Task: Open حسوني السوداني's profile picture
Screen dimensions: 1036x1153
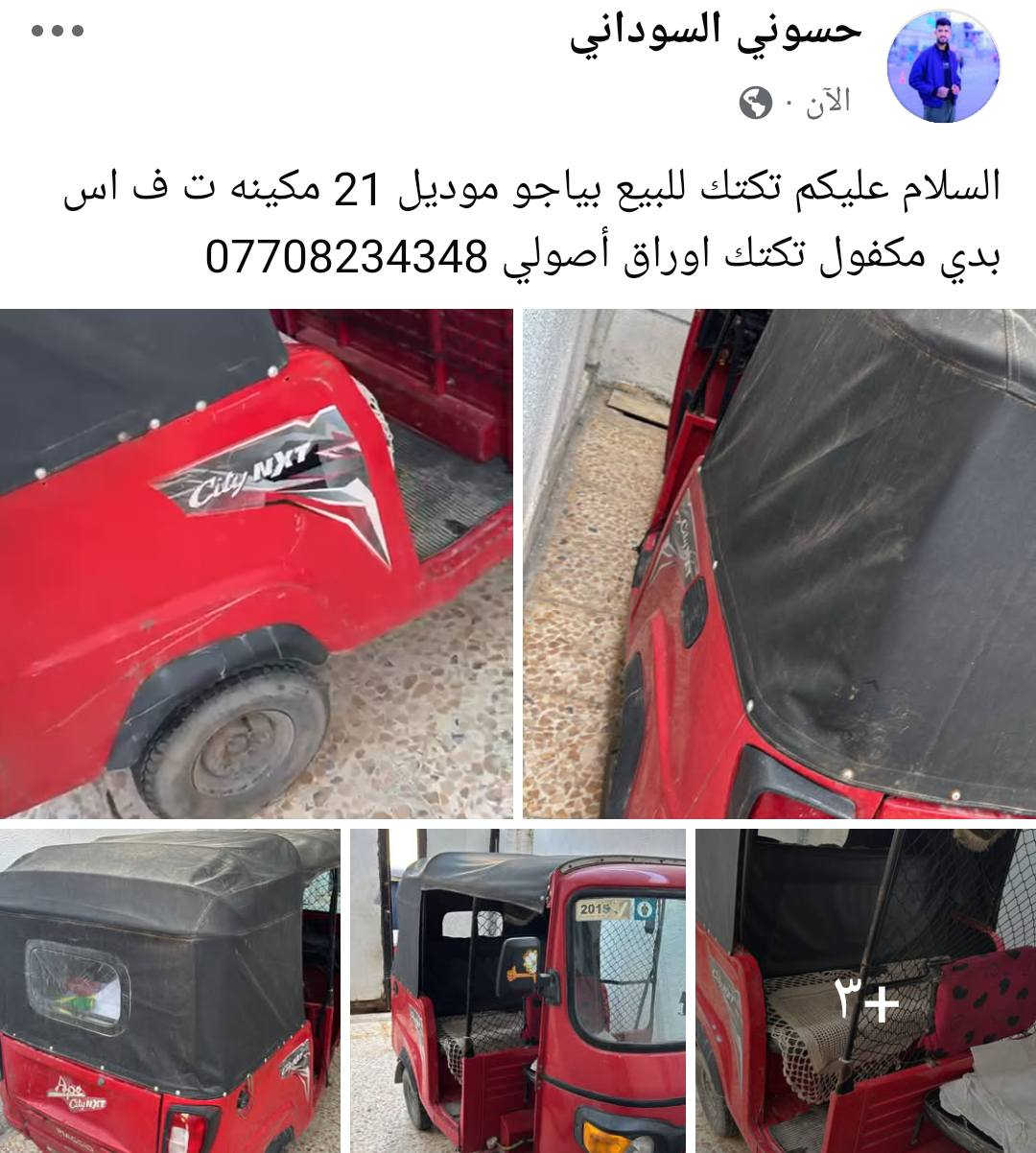Action: click(x=943, y=67)
